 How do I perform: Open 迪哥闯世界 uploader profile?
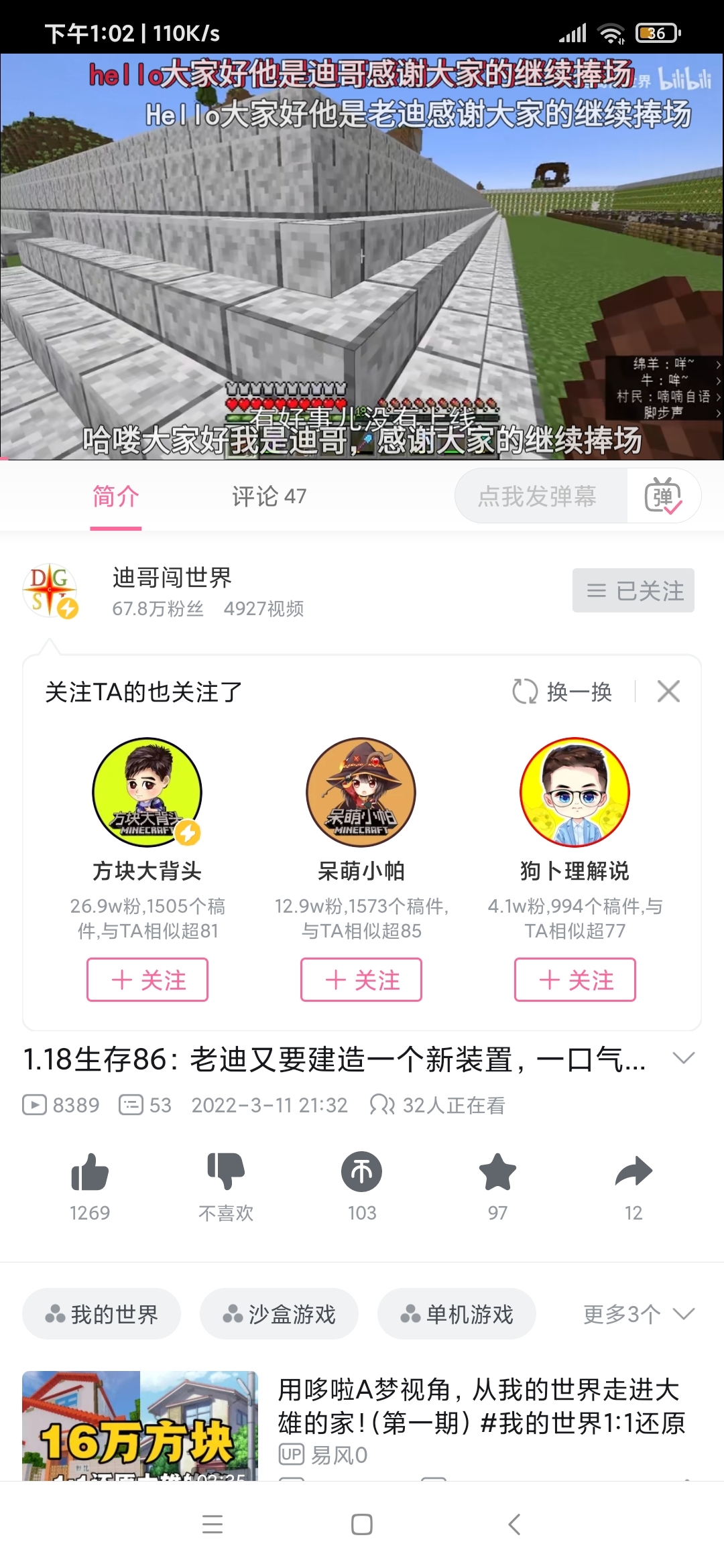click(172, 578)
